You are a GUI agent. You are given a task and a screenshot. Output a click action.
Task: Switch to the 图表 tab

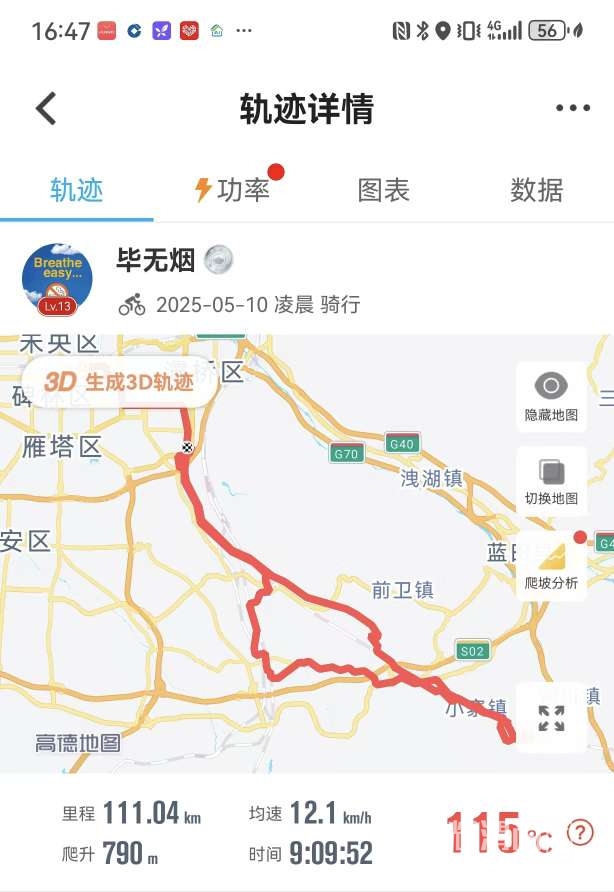[384, 190]
